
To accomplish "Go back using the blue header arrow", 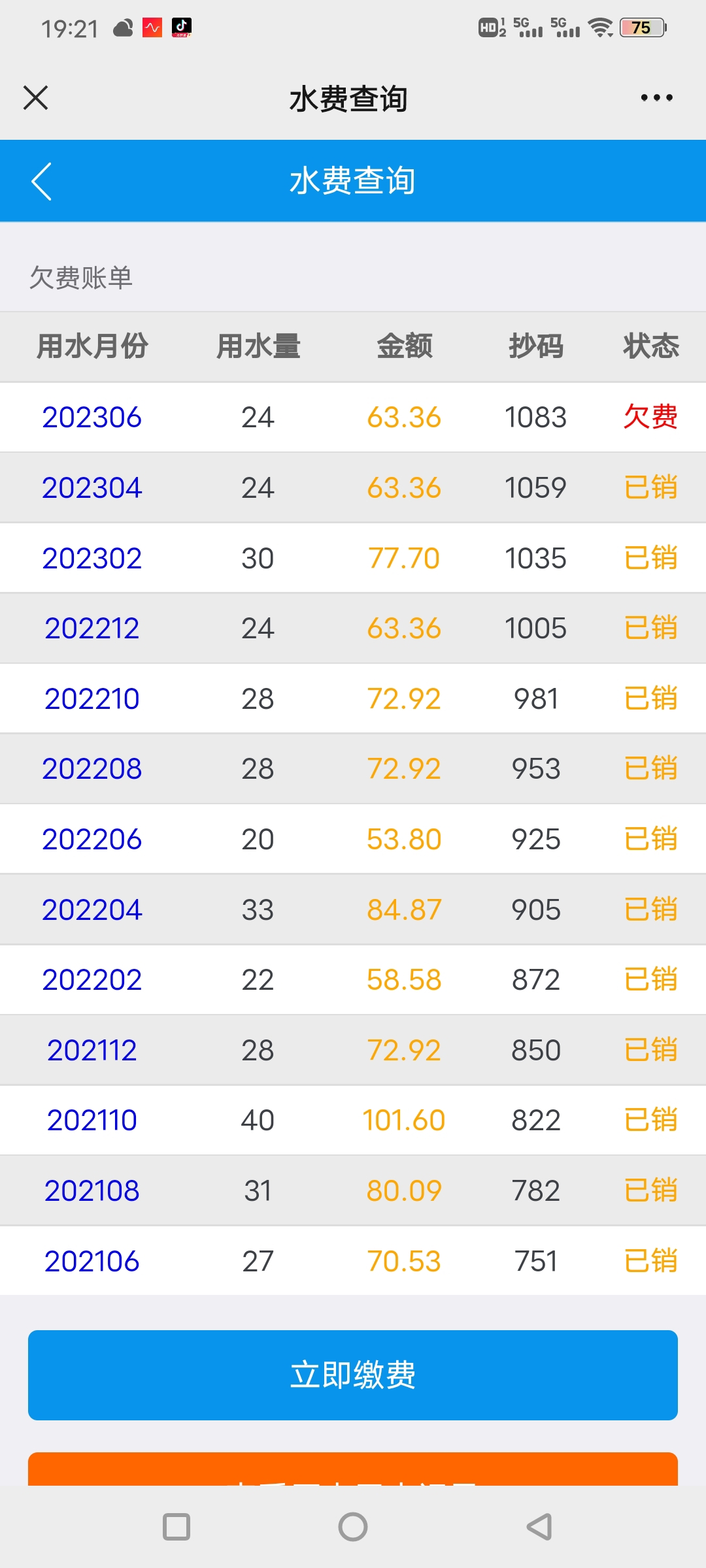I will pos(41,181).
